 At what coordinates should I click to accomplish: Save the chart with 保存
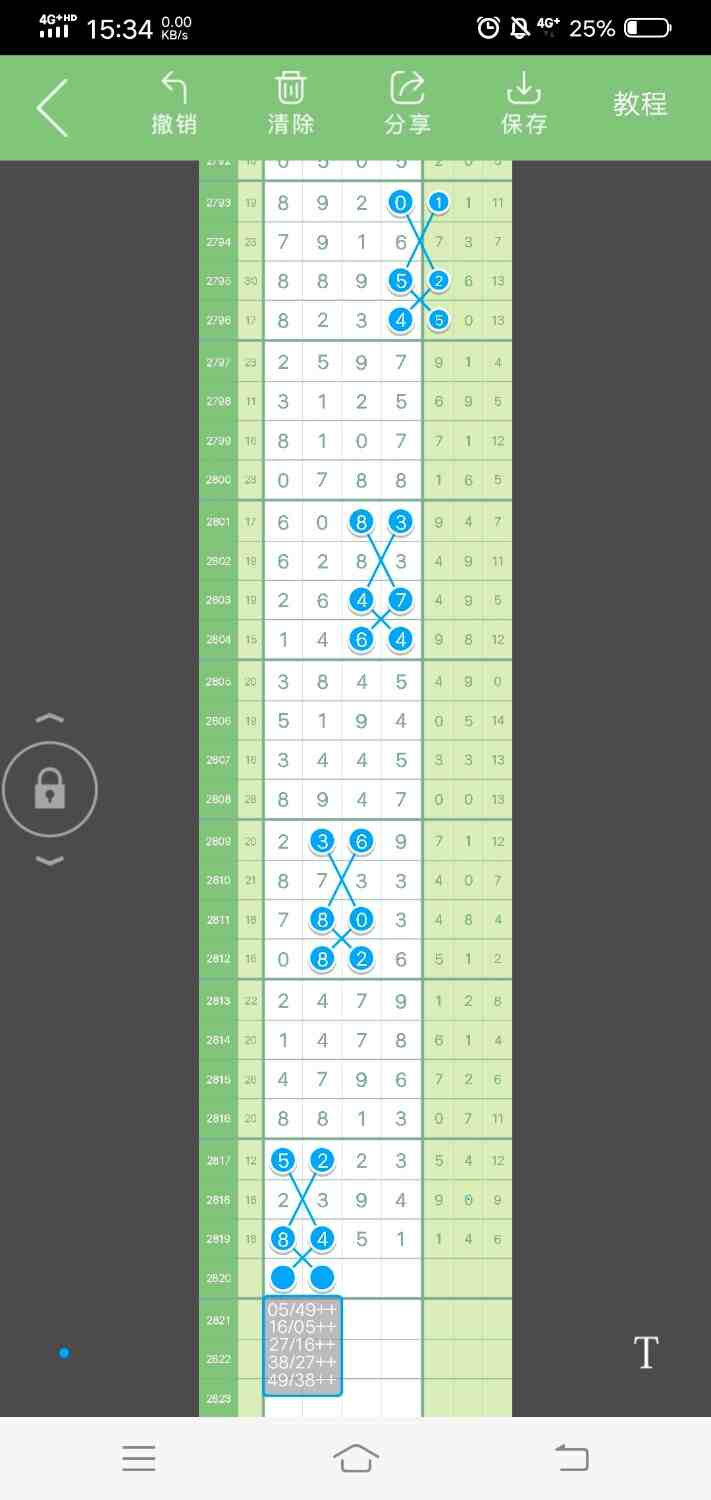coord(523,104)
